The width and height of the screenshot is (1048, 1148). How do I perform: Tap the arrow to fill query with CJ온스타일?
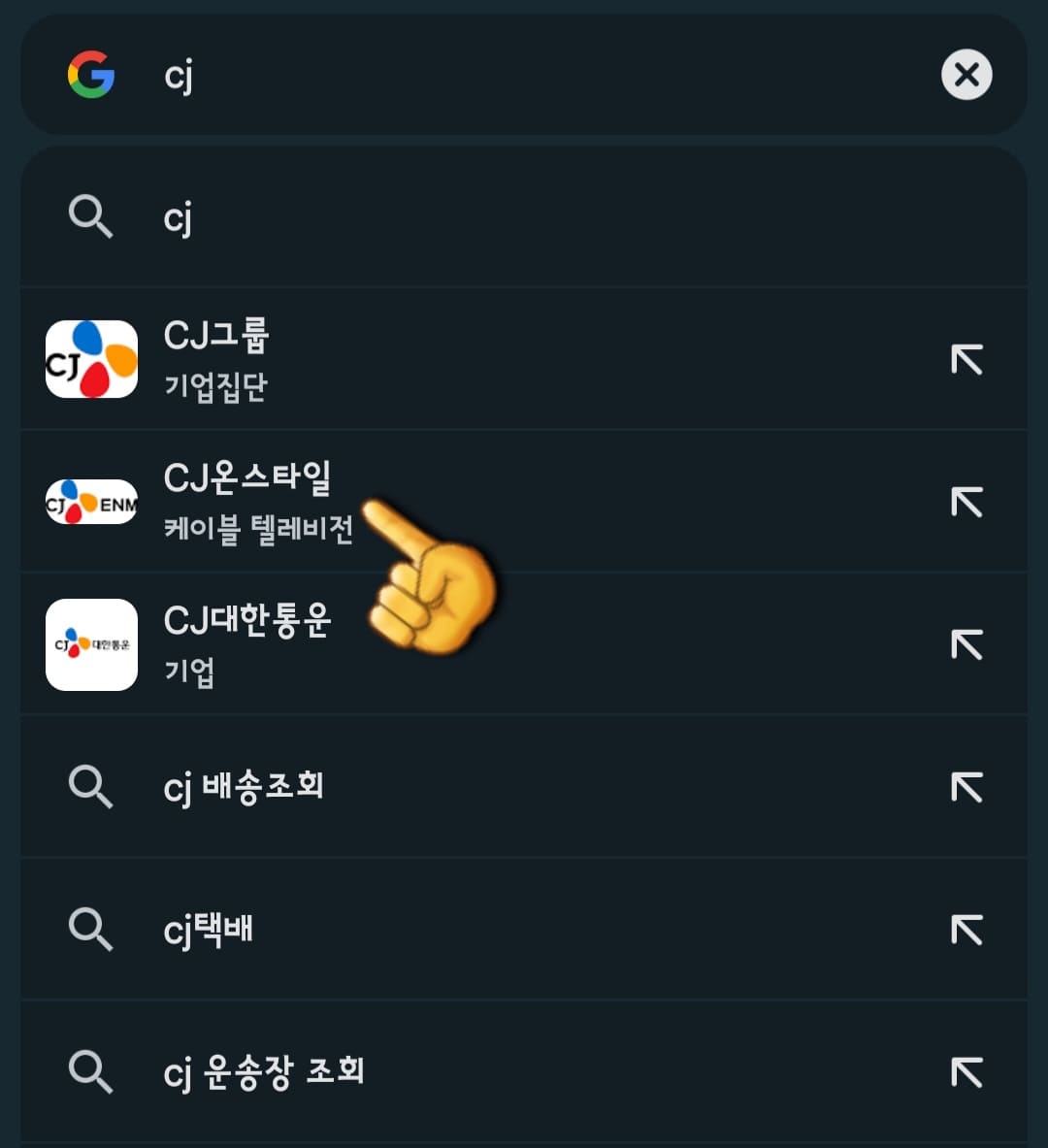(x=966, y=501)
